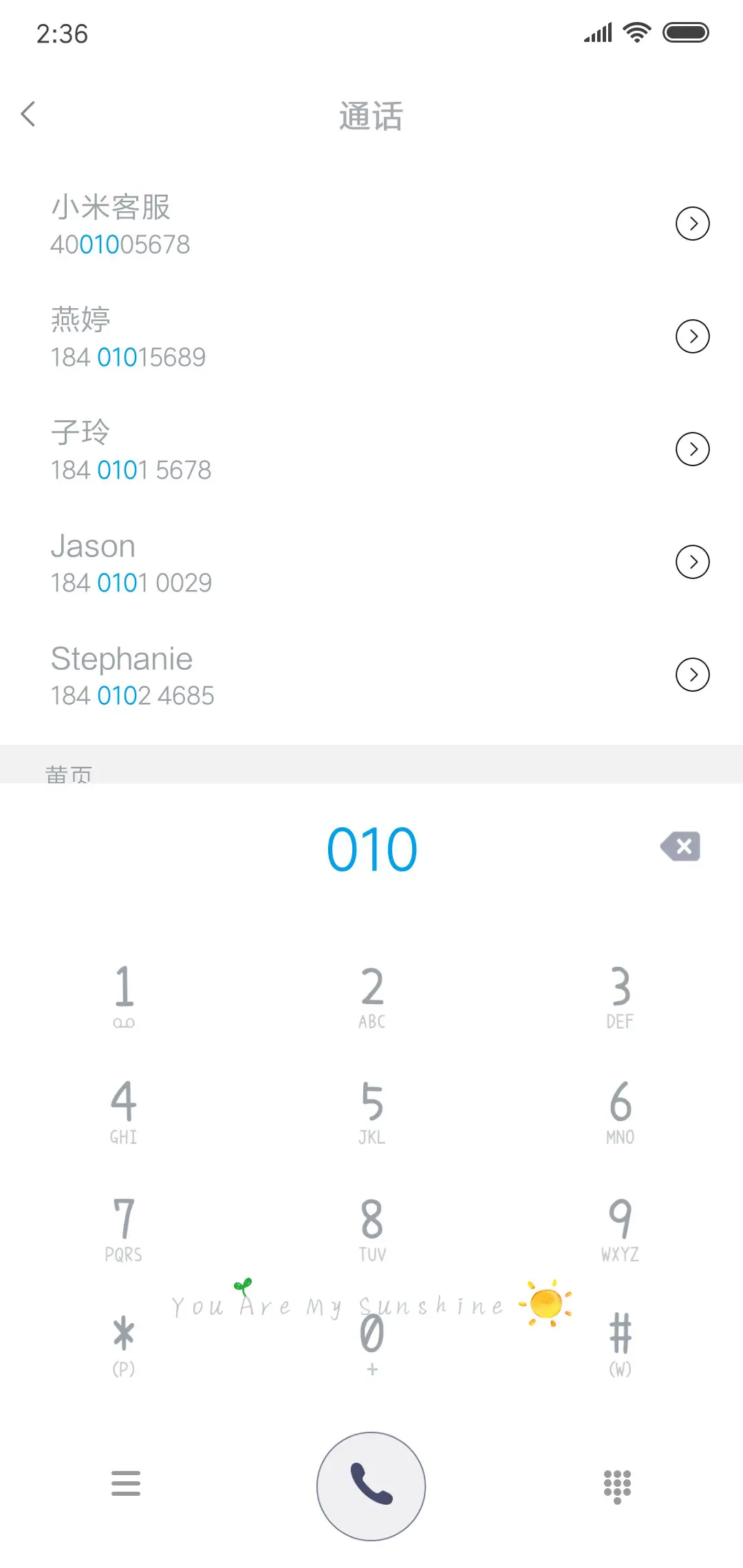Enter digit 3 DEF key
Viewport: 743px width, 1568px height.
click(x=620, y=995)
